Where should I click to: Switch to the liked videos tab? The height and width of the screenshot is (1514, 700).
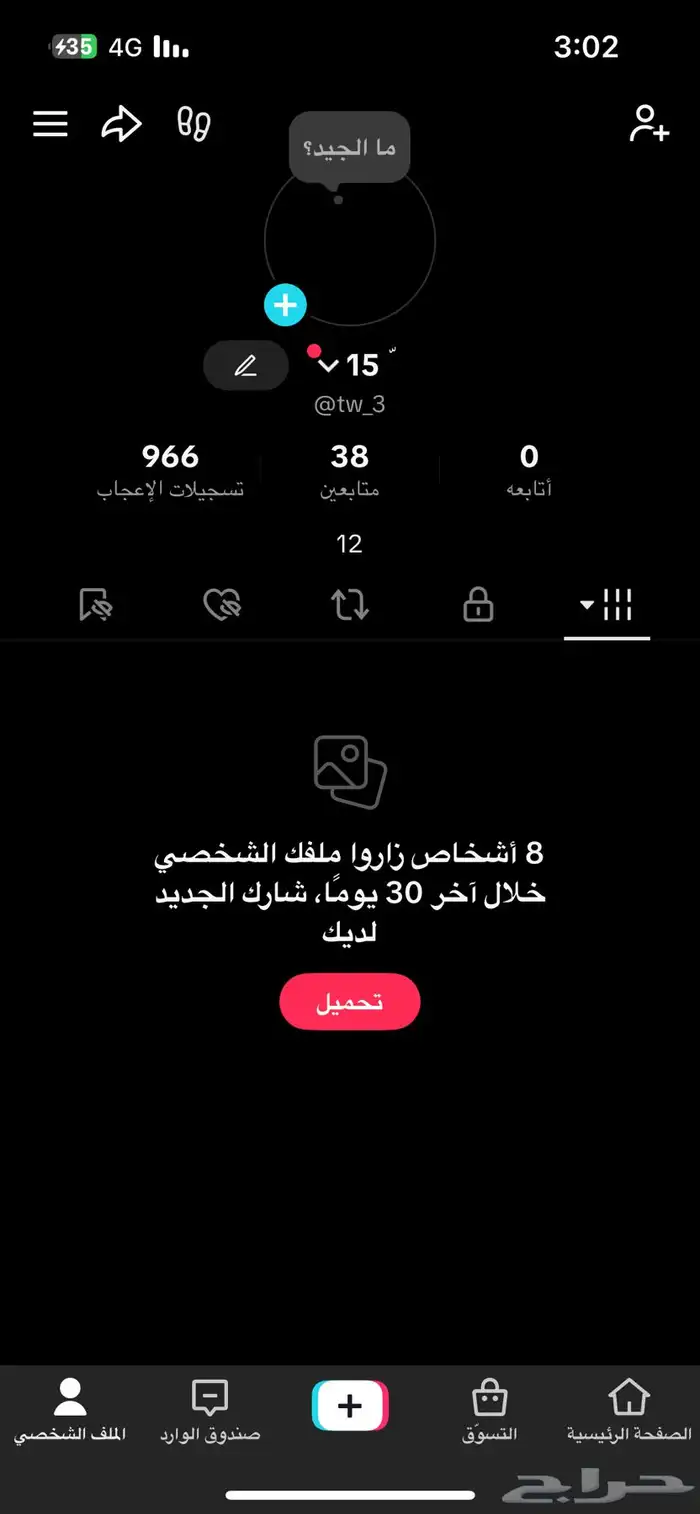tap(222, 605)
